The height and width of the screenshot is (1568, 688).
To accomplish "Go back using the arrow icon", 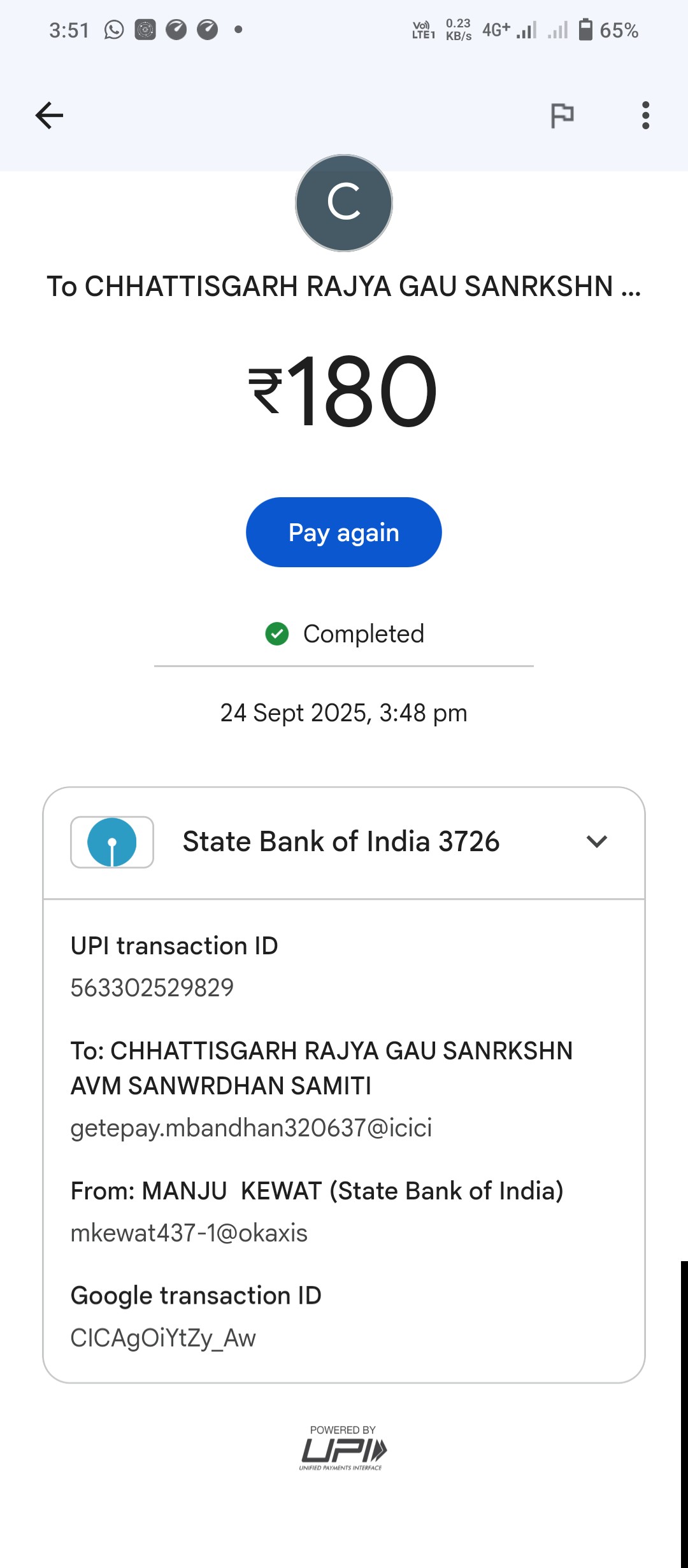I will tap(49, 115).
